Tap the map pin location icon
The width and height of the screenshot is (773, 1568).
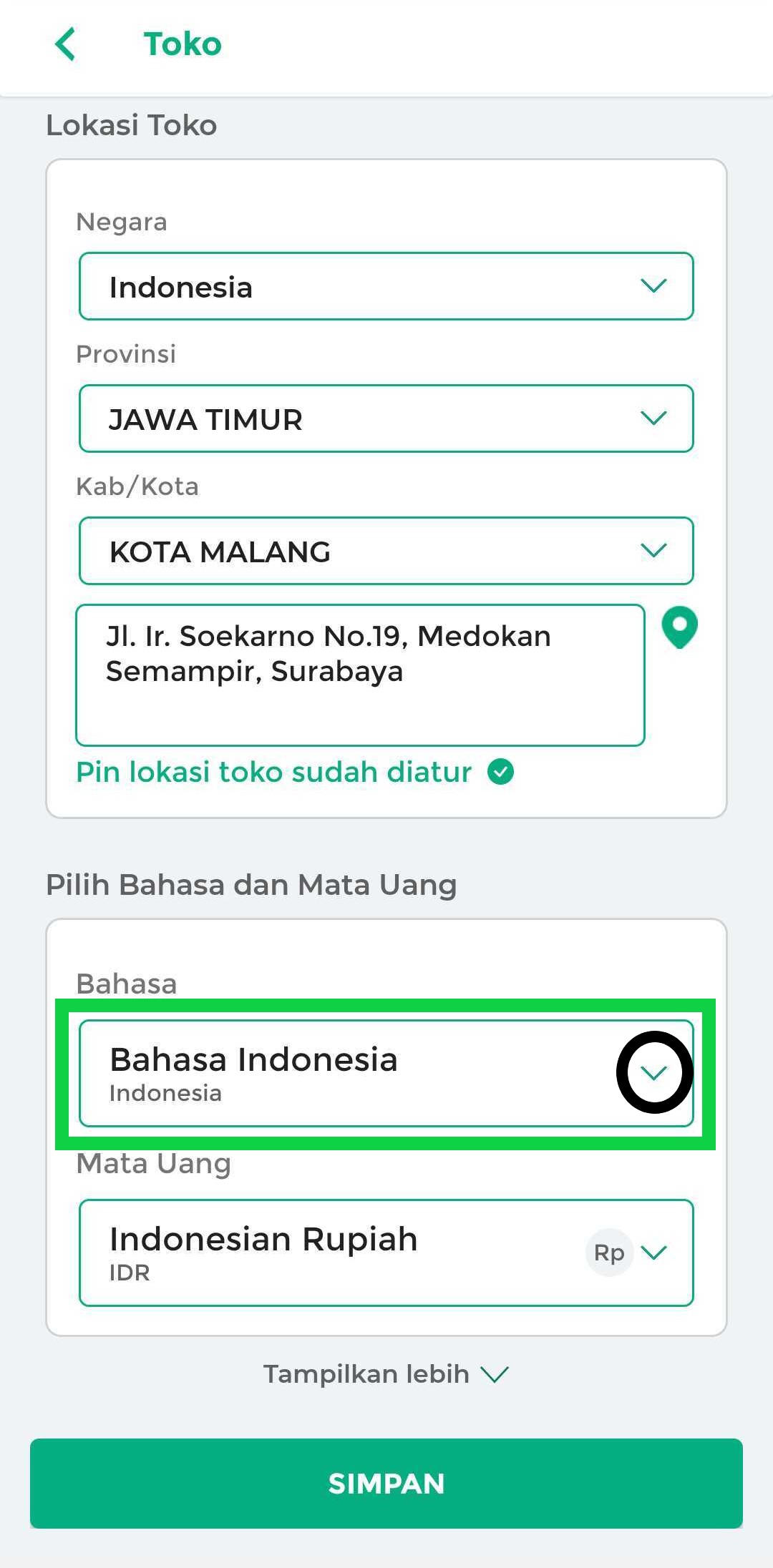tap(679, 627)
